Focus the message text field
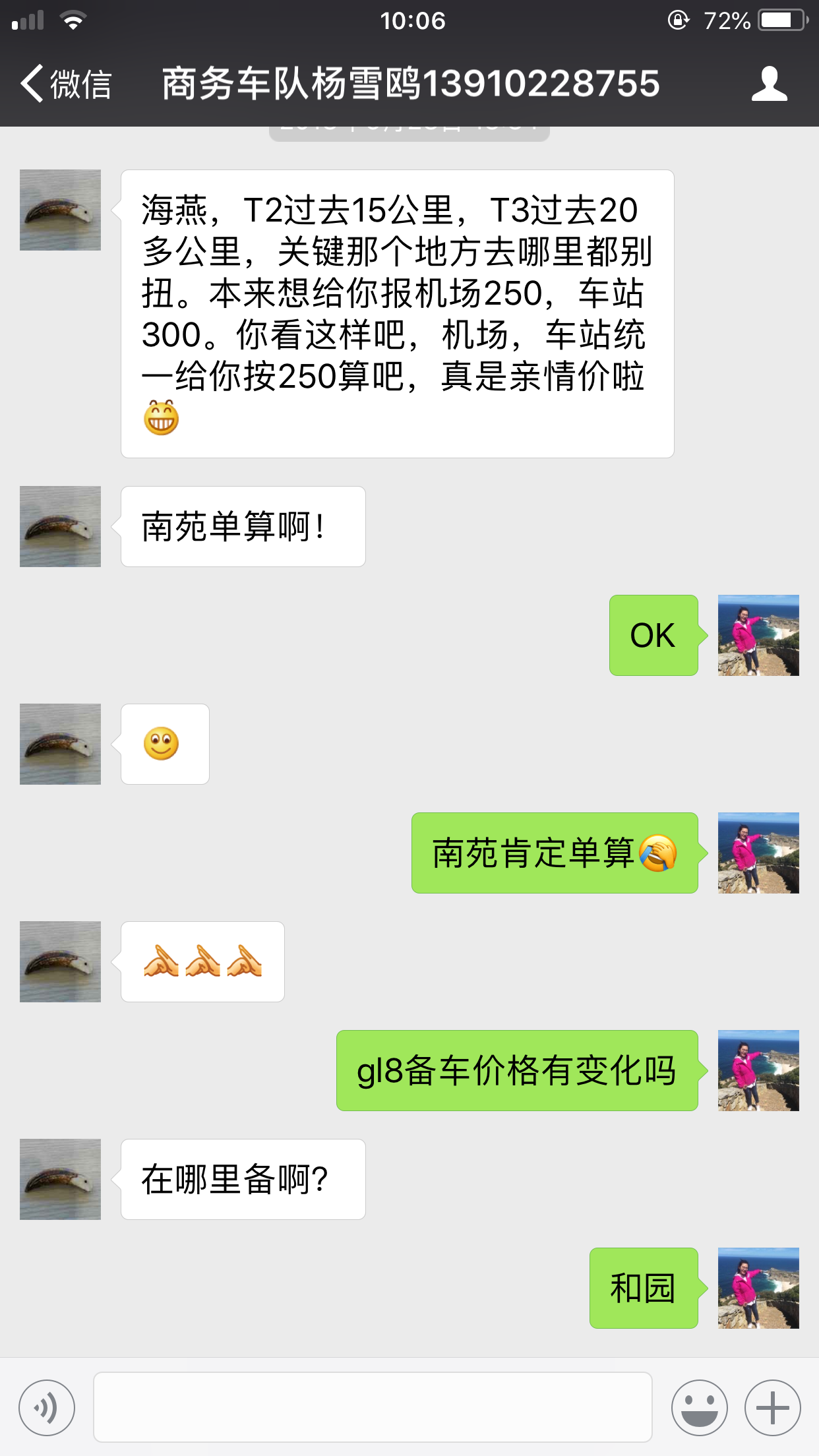 (x=373, y=1407)
